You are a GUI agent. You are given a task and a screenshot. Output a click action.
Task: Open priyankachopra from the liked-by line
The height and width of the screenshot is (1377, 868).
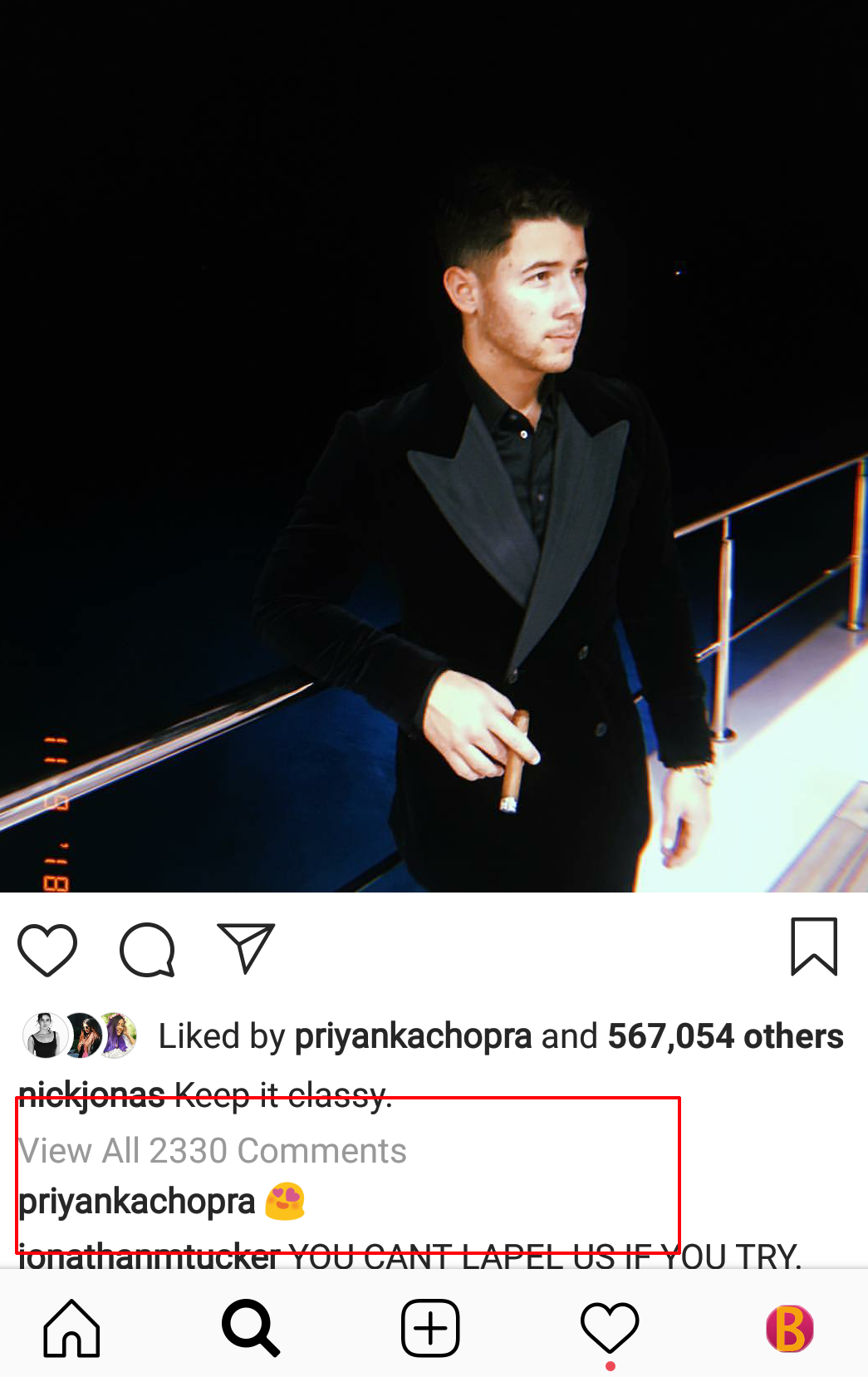pyautogui.click(x=413, y=1036)
